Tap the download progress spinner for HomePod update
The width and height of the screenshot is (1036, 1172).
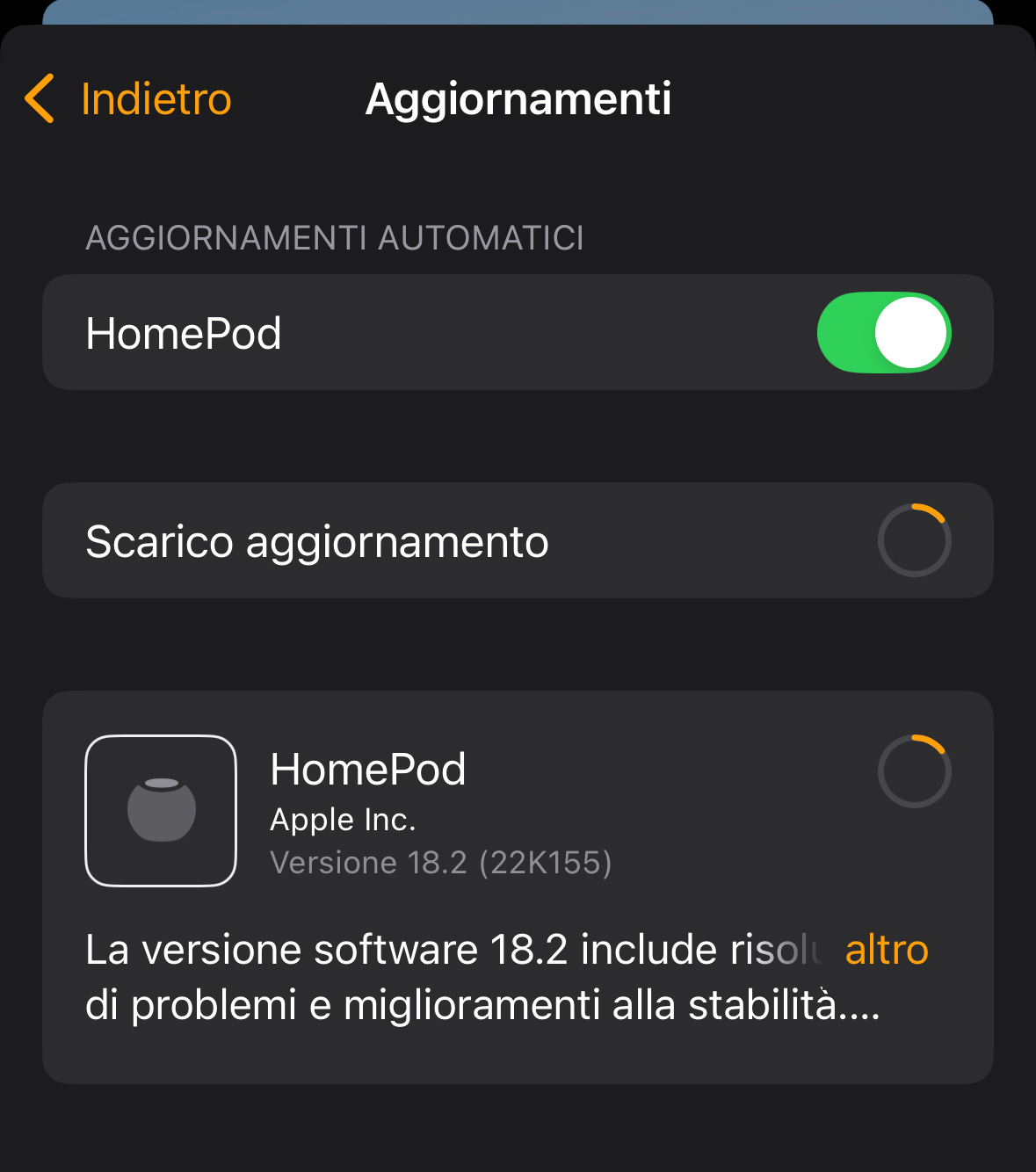(x=914, y=770)
